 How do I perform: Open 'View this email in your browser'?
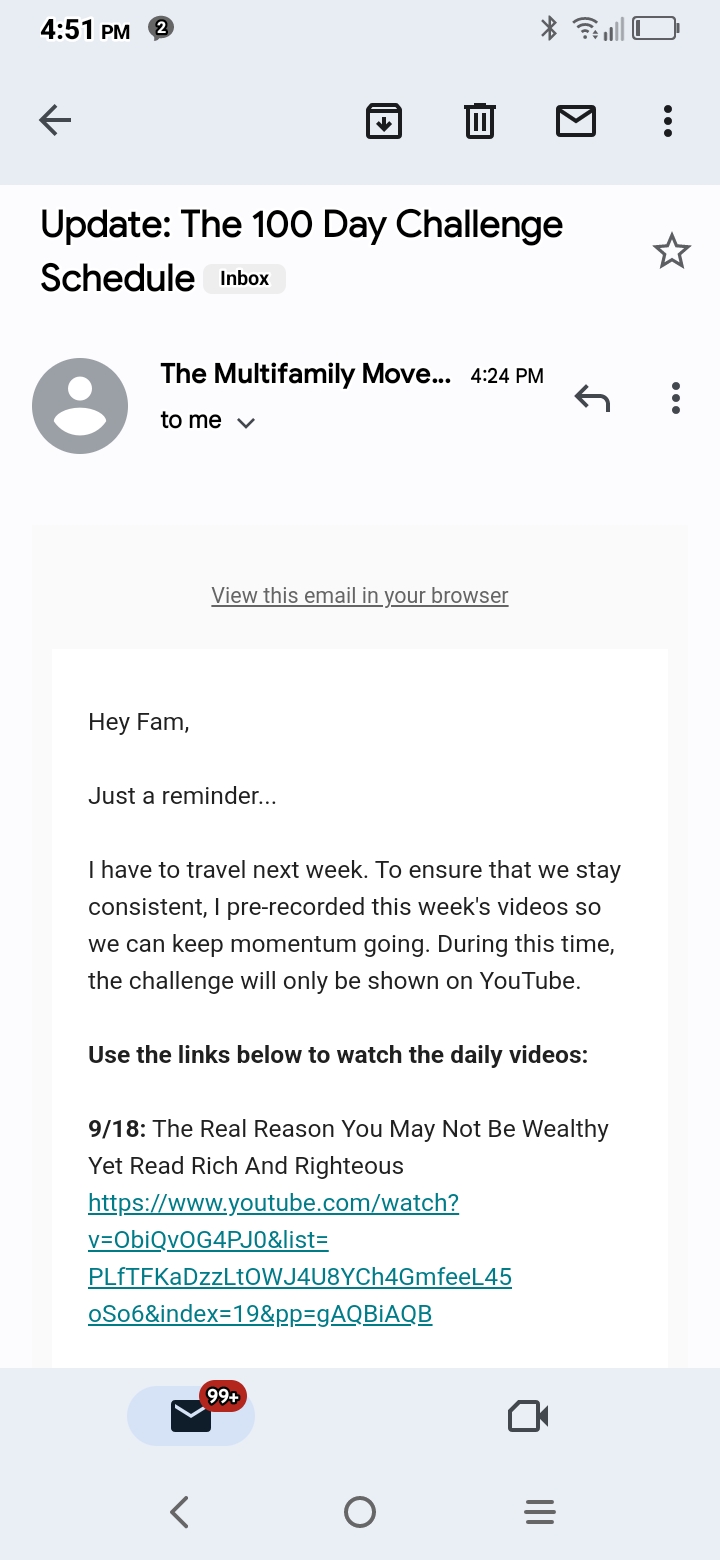click(360, 596)
